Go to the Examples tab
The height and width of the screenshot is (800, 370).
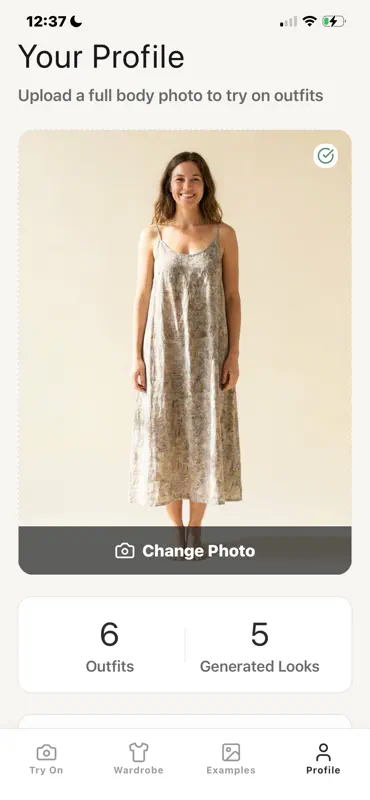[x=231, y=759]
